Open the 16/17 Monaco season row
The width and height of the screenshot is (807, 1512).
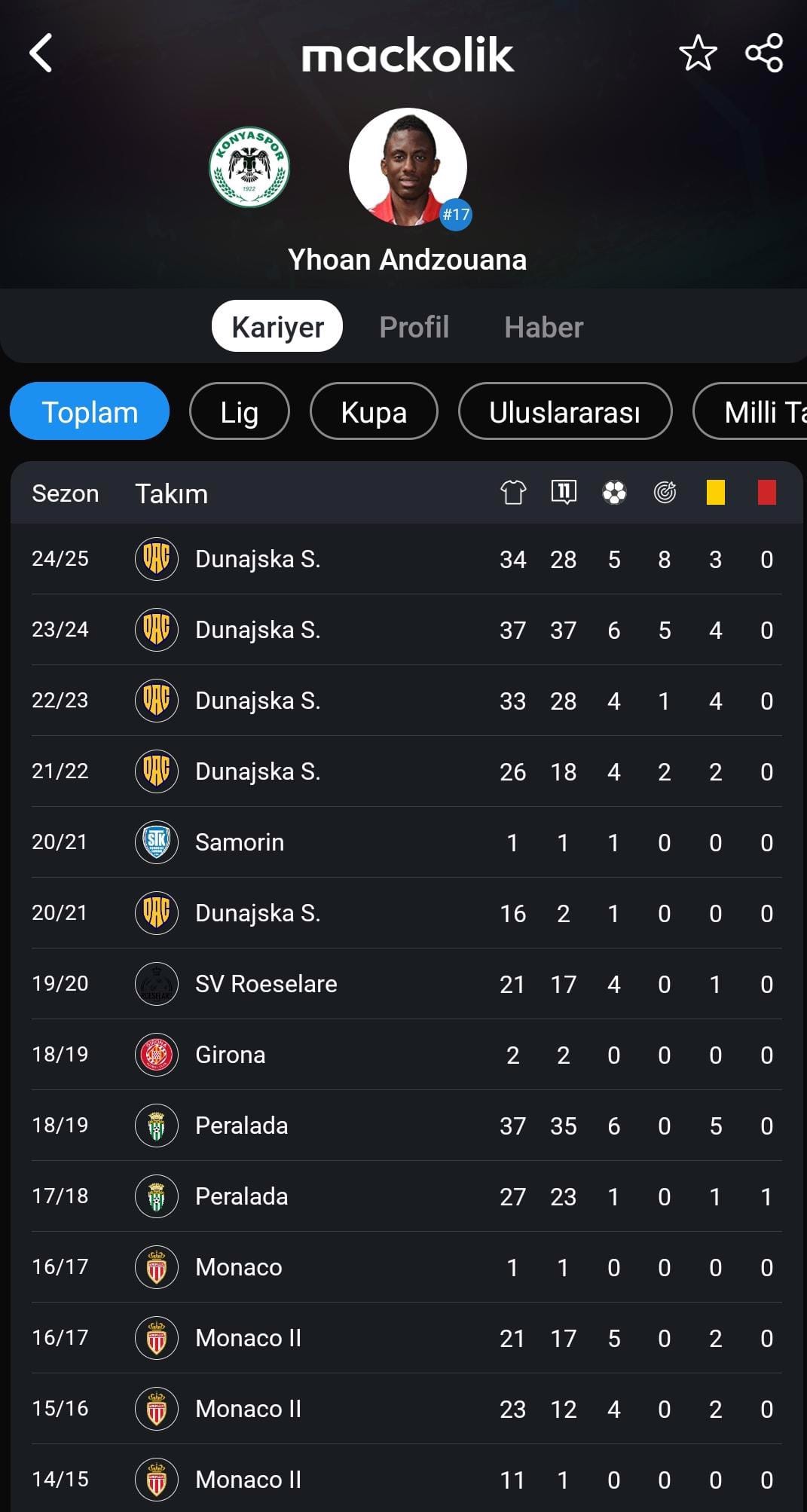coord(407,1267)
